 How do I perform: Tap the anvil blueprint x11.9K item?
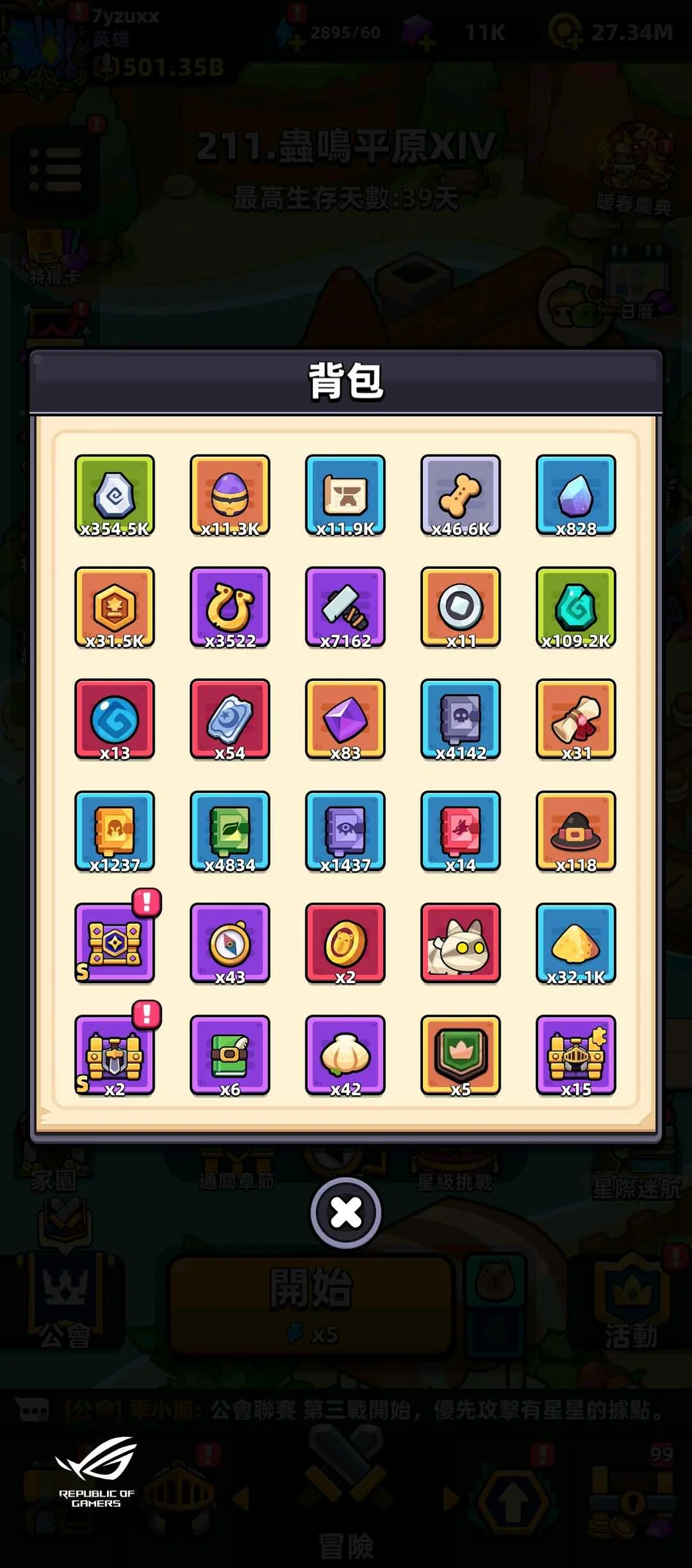click(345, 494)
